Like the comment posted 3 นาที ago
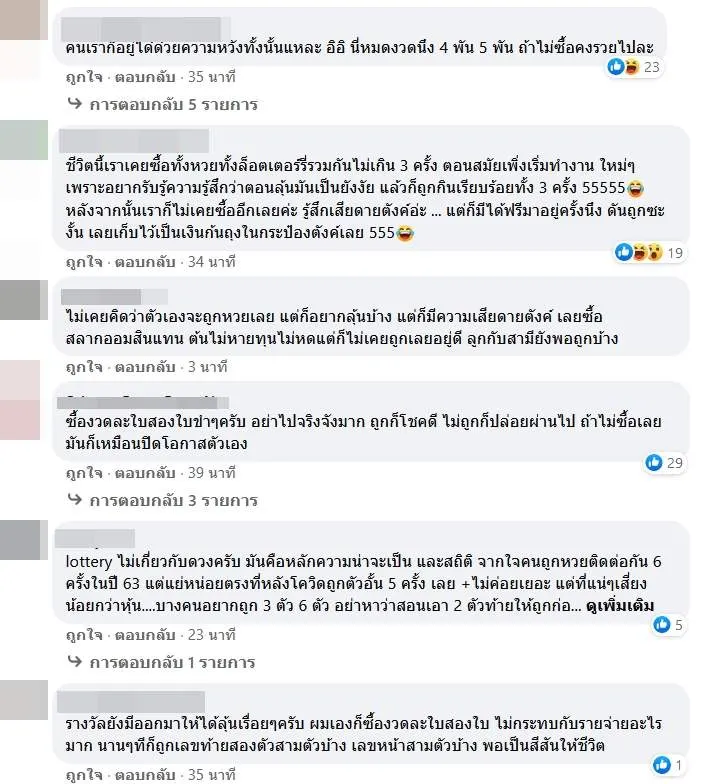The image size is (718, 784). click(84, 367)
